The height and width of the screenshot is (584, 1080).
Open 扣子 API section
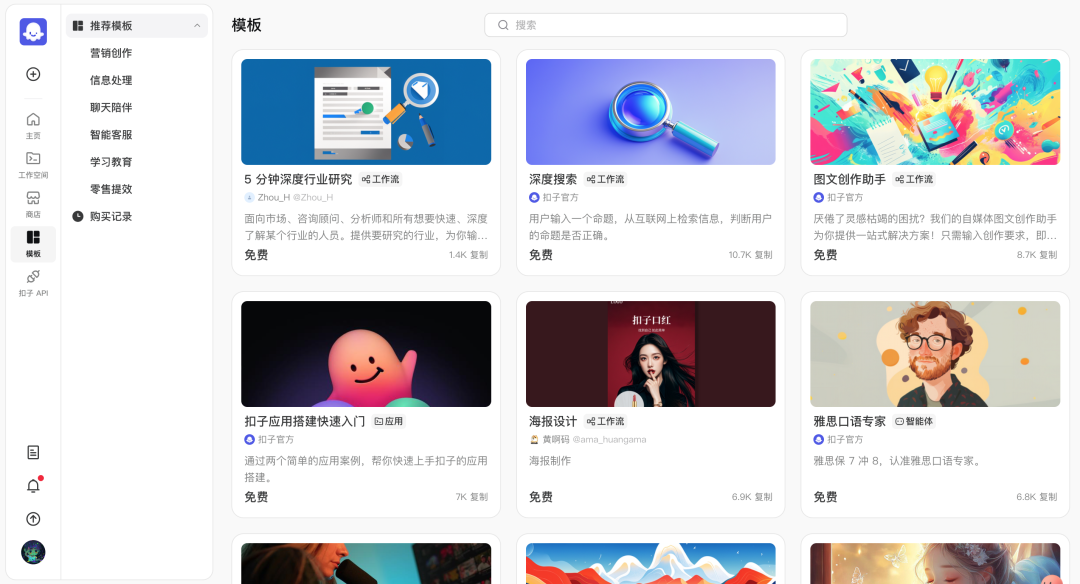[x=33, y=283]
